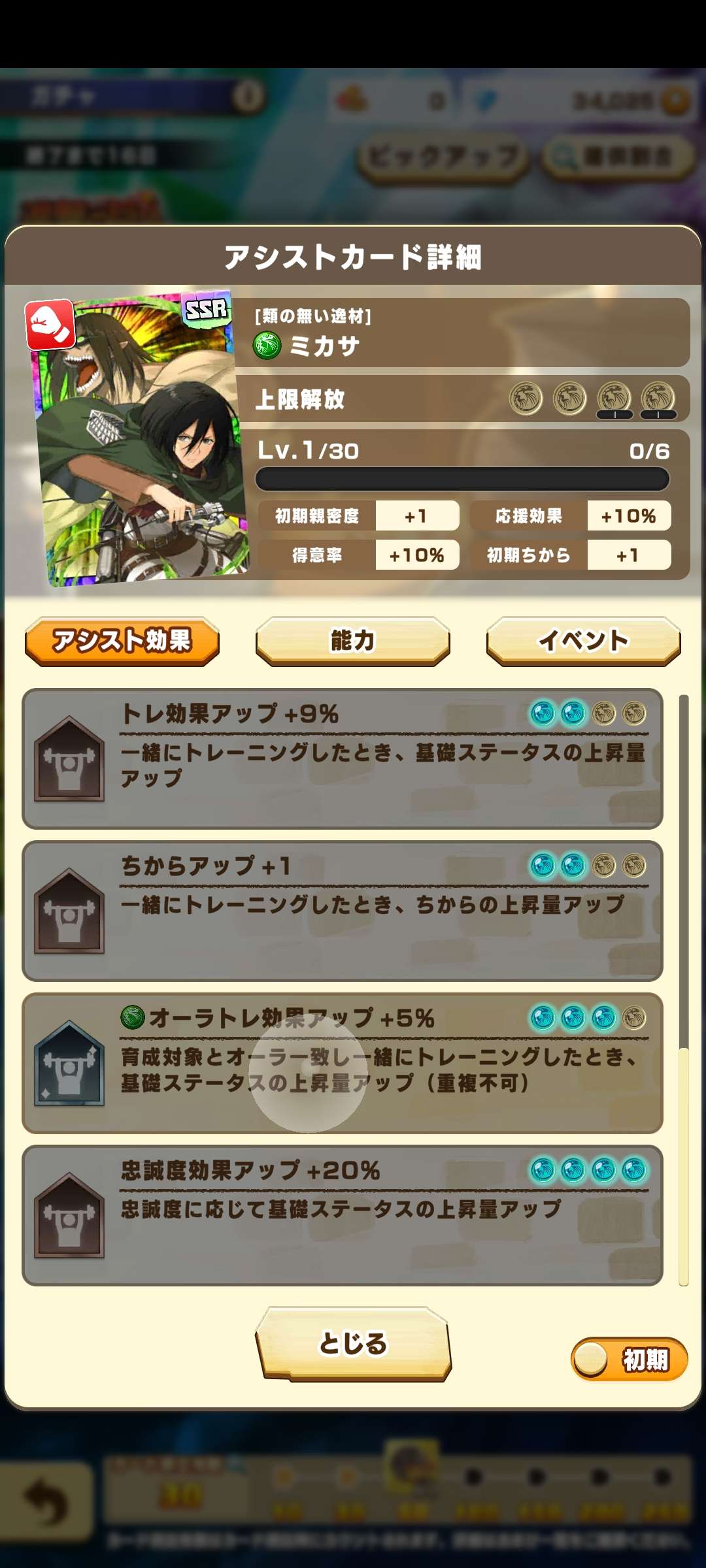Switch to the アシスト効果 tab
Image resolution: width=706 pixels, height=1568 pixels.
pos(122,641)
